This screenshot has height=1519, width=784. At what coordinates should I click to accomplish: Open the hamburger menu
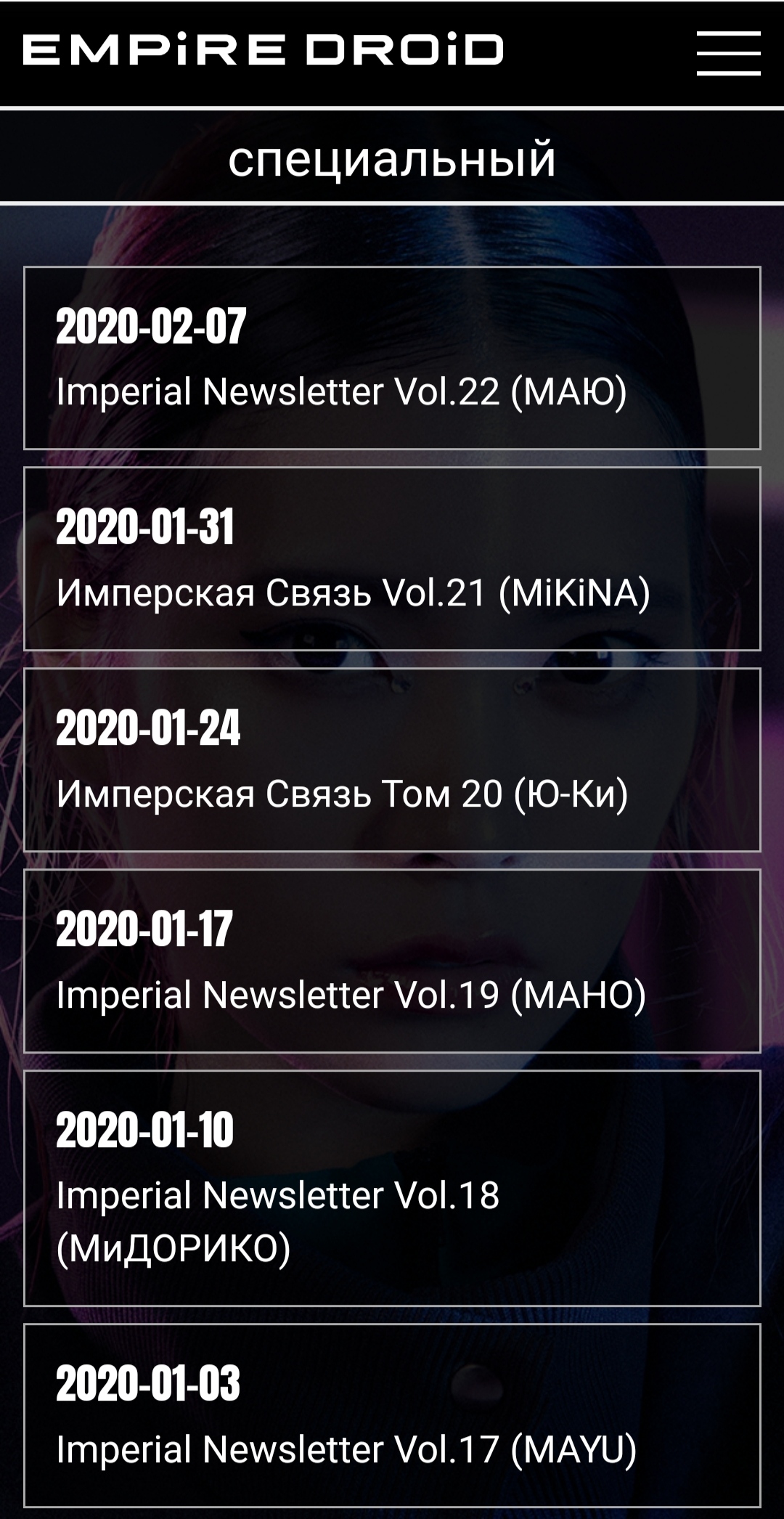point(728,52)
